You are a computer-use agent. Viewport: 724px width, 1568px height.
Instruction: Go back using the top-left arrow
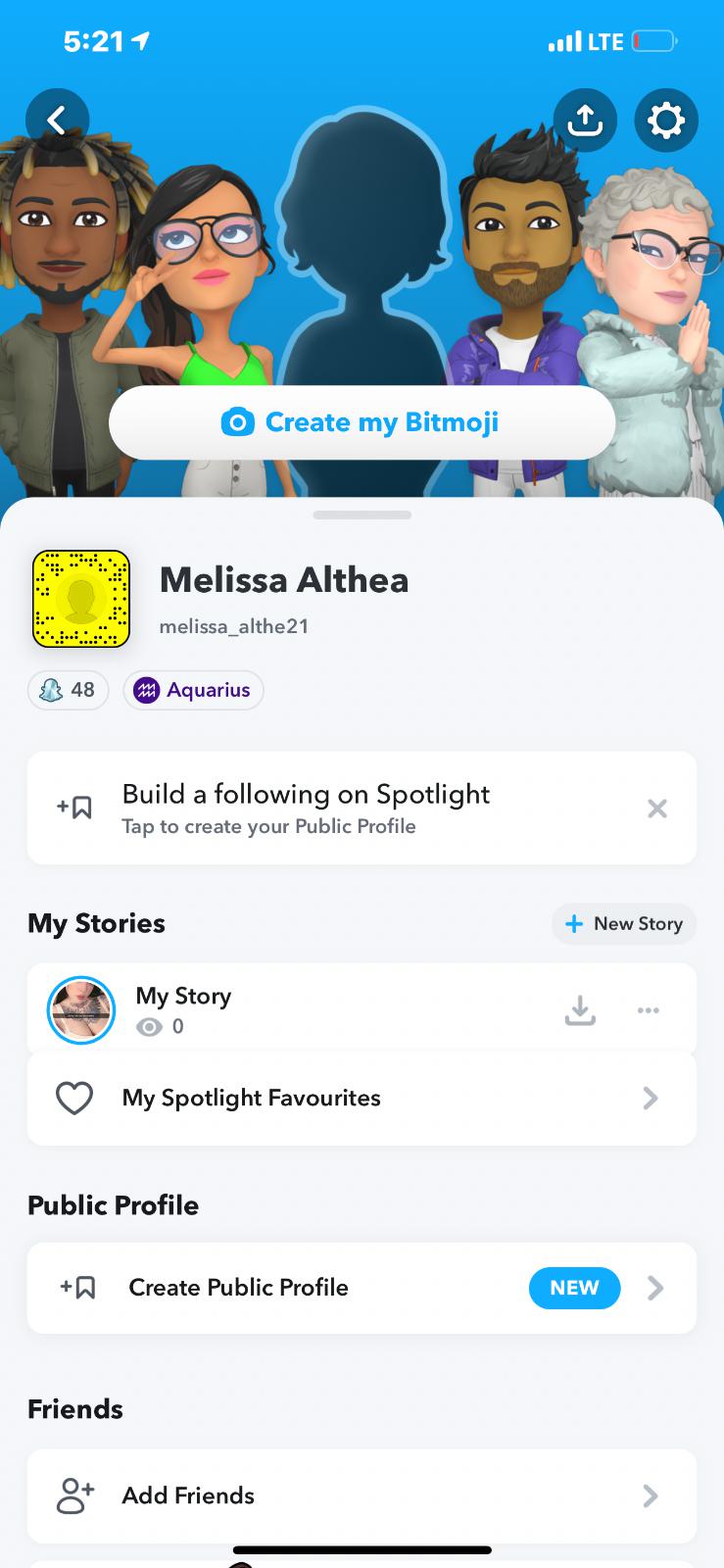(57, 121)
